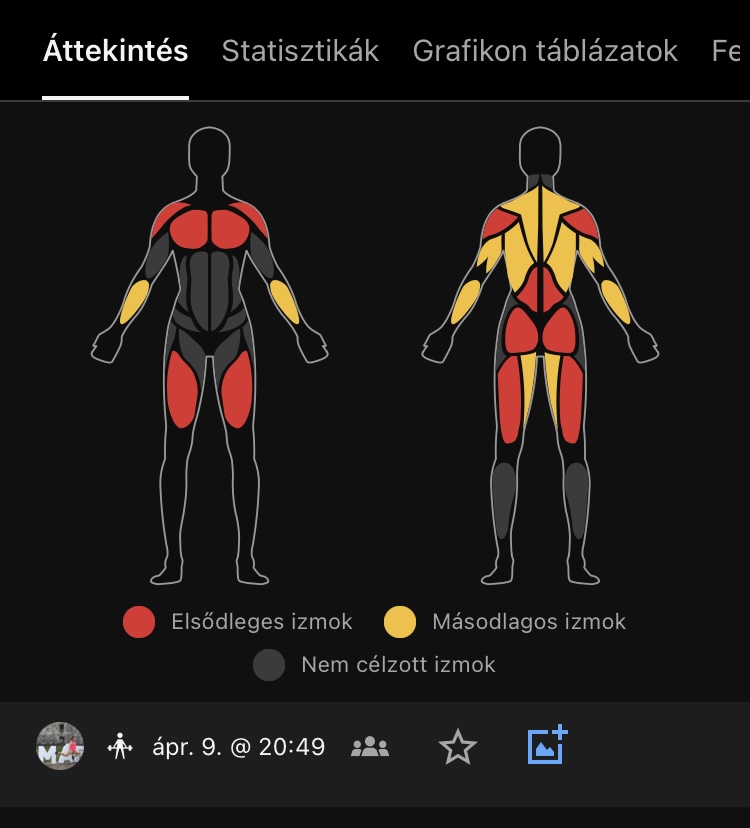
Task: Open the people group icon
Action: pos(370,746)
